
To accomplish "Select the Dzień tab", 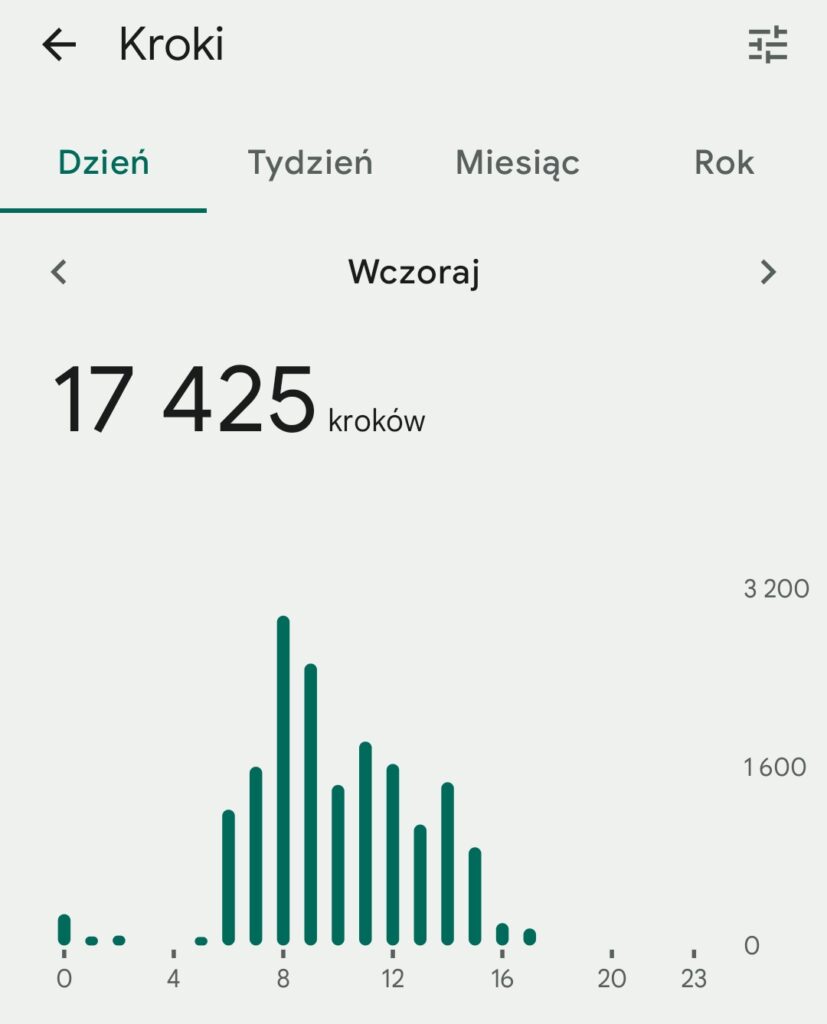I will coord(104,162).
